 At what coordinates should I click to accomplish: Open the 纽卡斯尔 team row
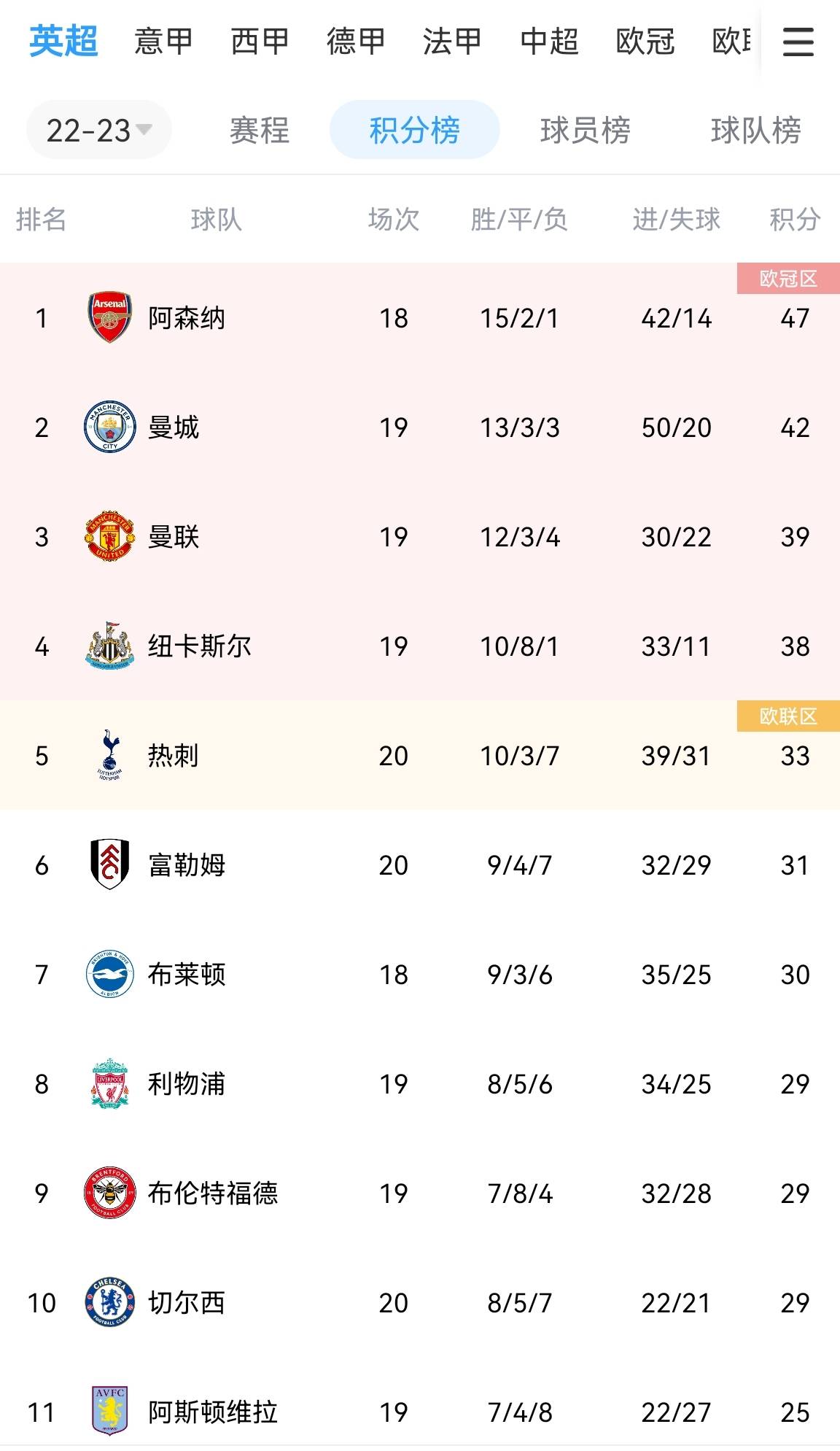pyautogui.click(x=420, y=646)
